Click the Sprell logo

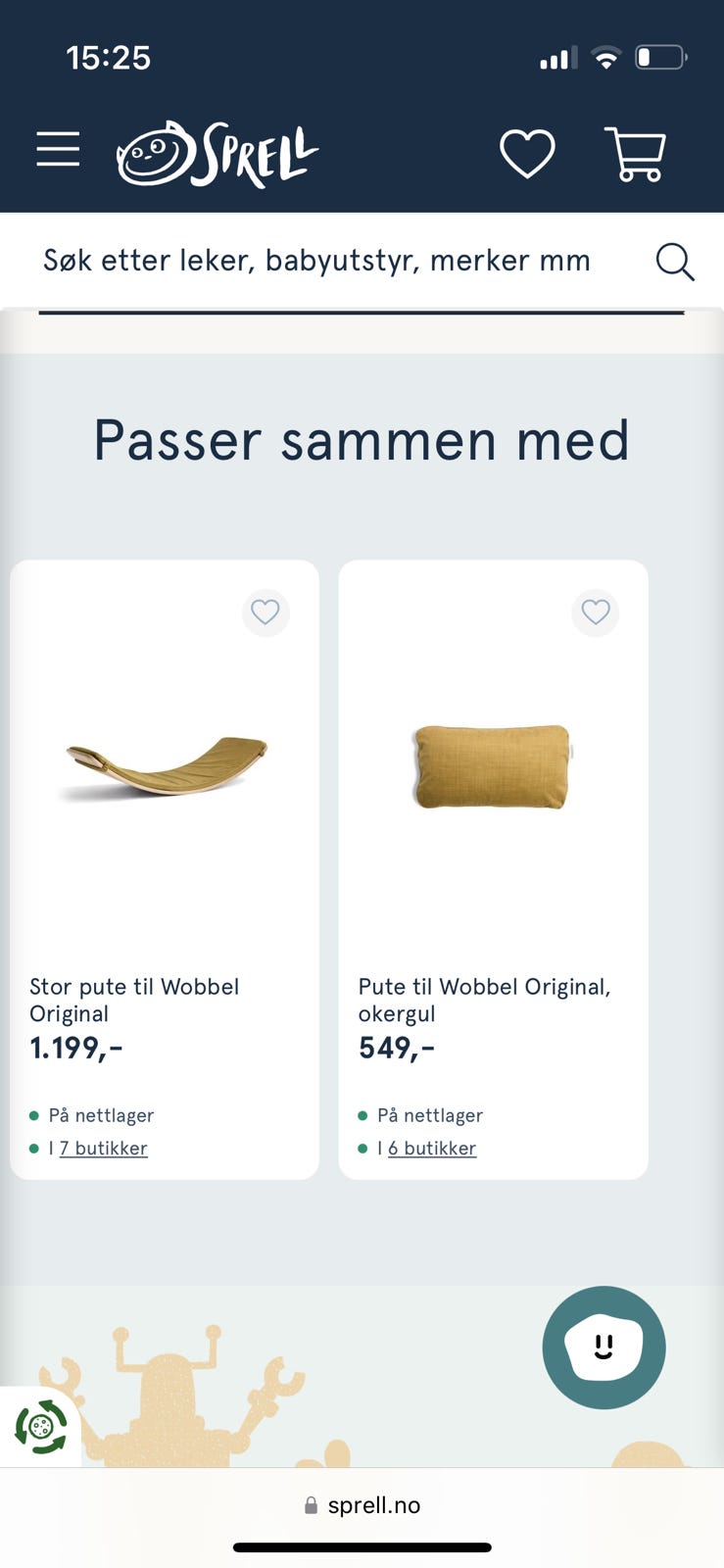(217, 150)
